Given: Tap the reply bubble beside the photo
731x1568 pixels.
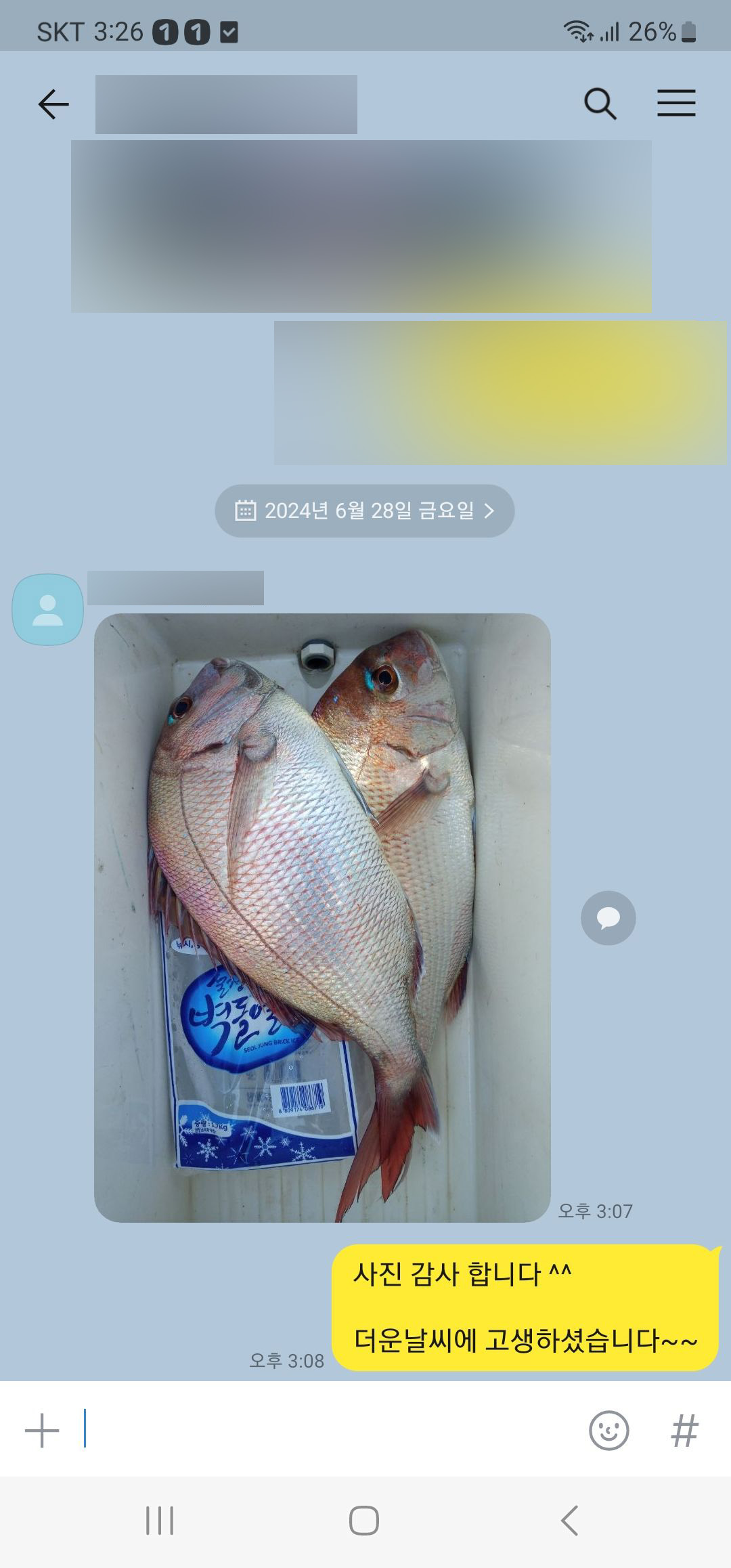Looking at the screenshot, I should [608, 918].
